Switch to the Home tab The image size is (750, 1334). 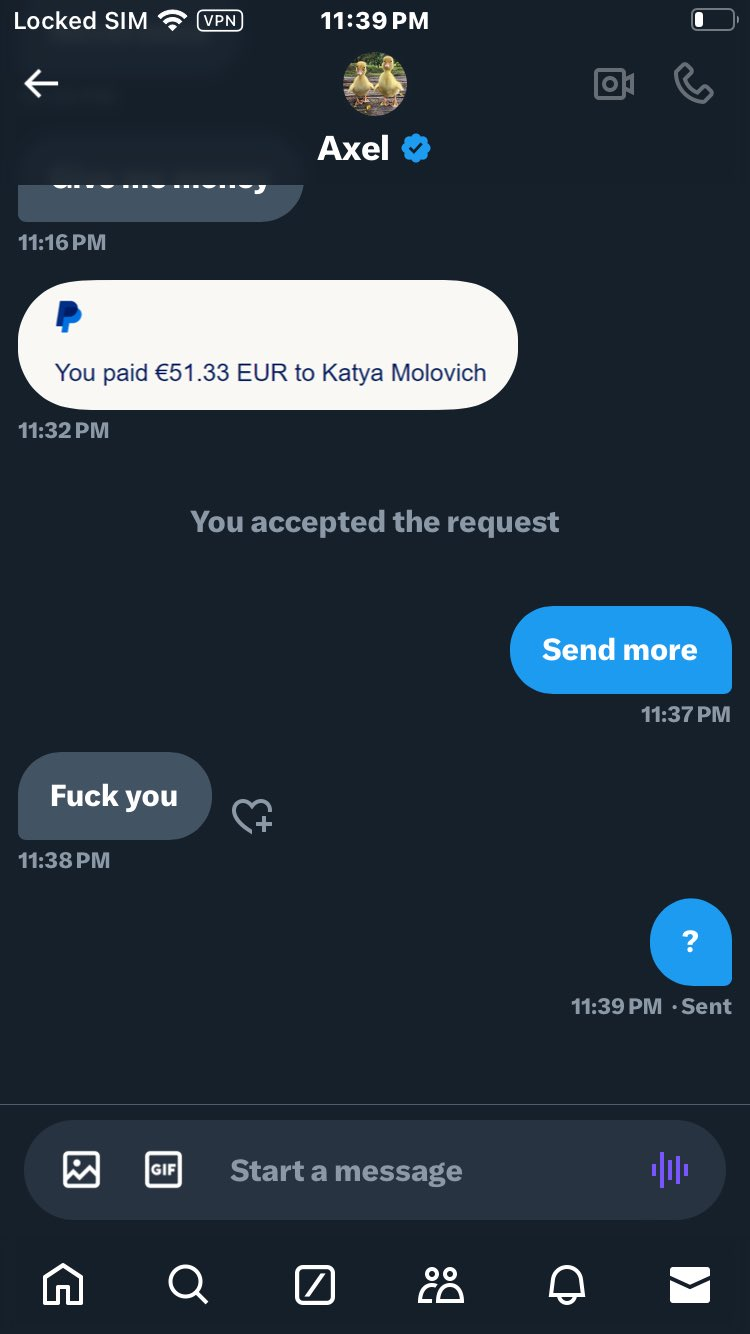point(63,1285)
